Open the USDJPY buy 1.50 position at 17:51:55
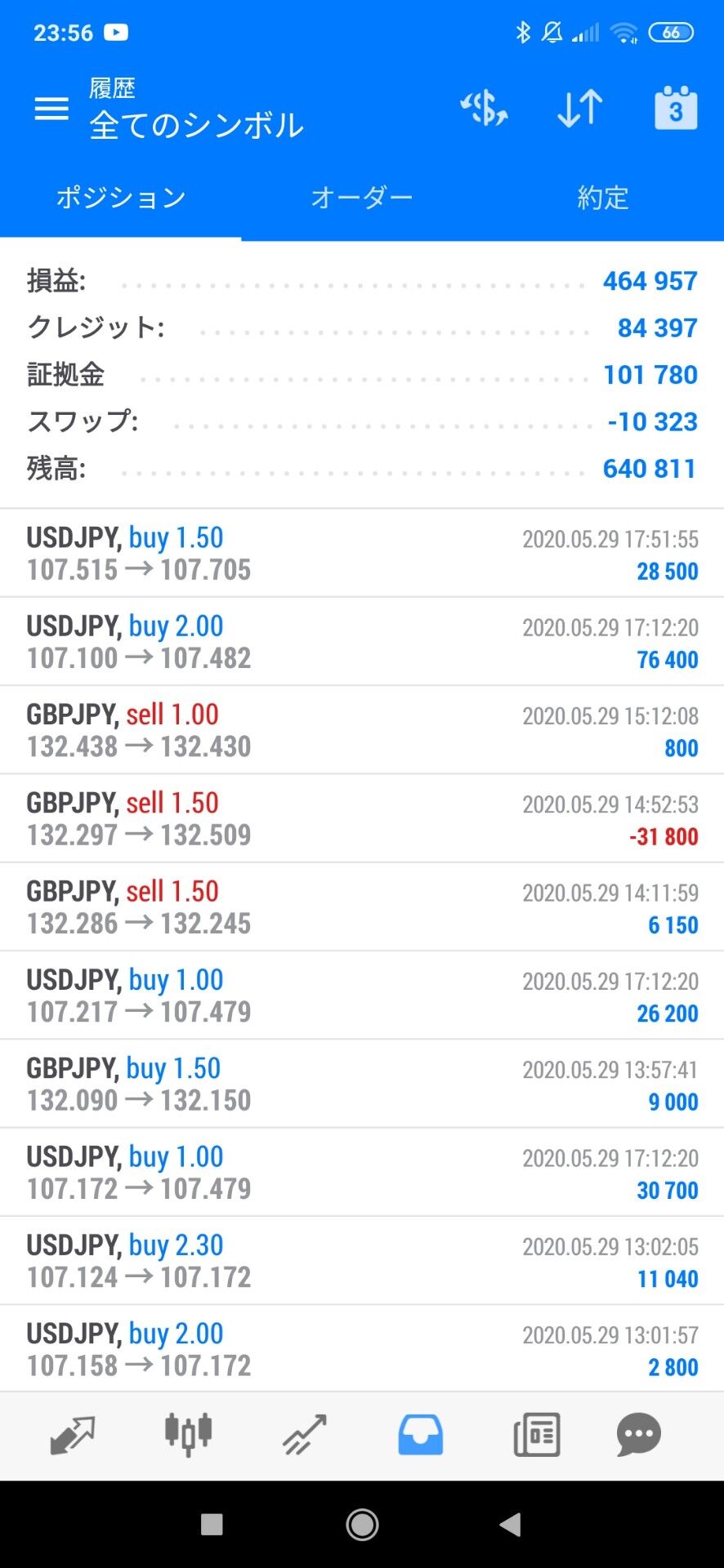This screenshot has height=1568, width=724. pos(362,554)
